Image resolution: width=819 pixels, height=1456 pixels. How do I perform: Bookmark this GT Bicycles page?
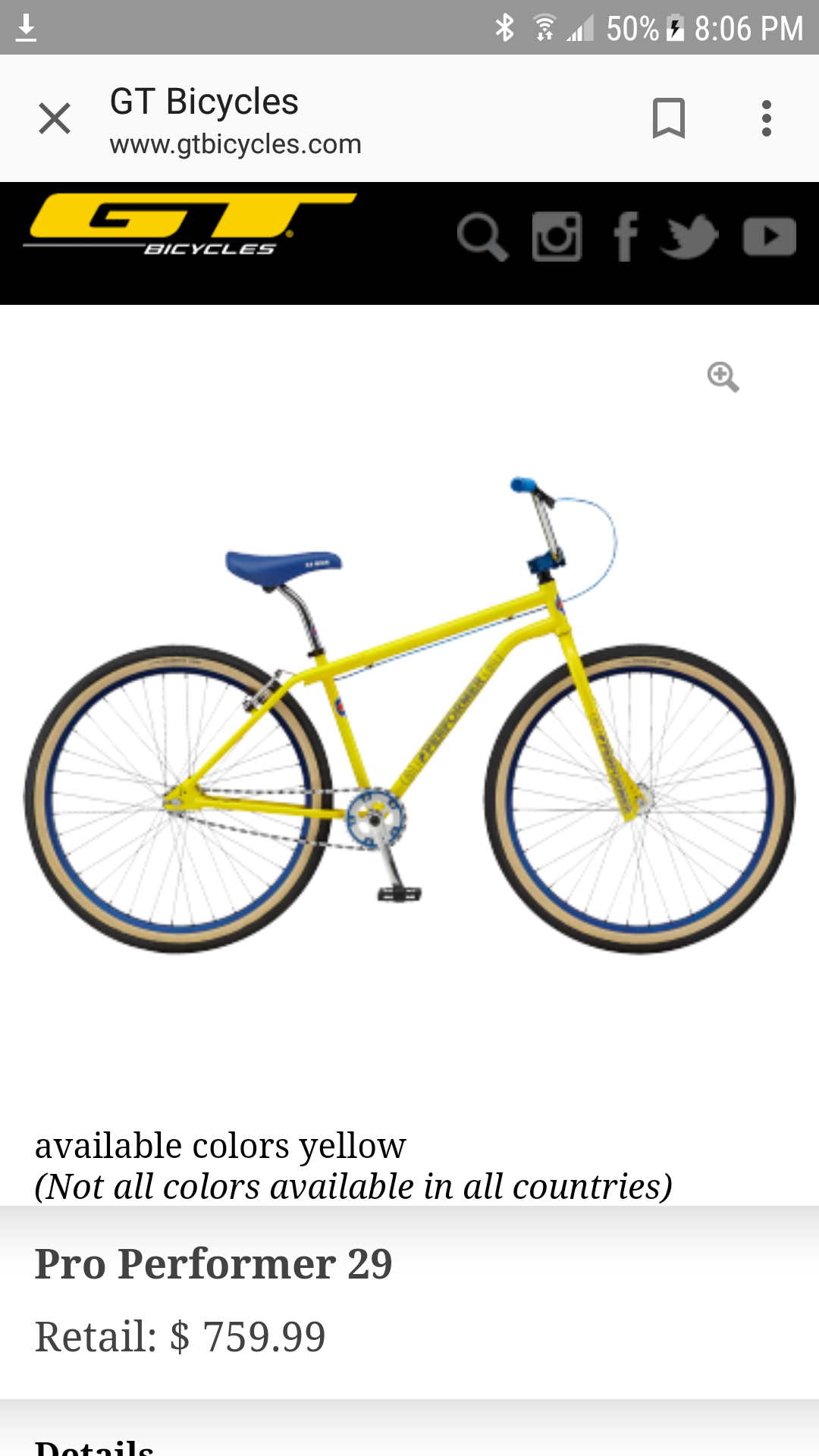click(x=668, y=118)
